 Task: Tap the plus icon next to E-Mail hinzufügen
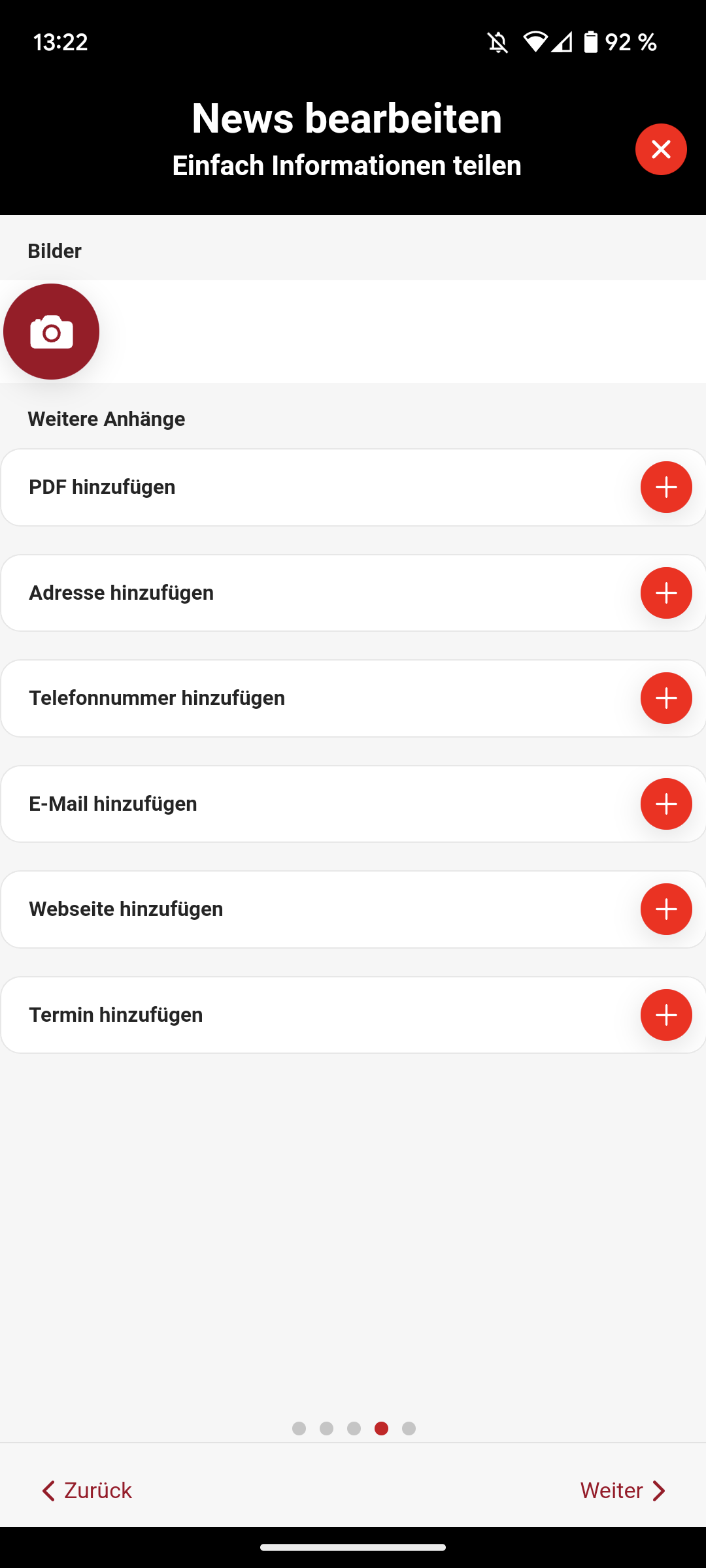pos(666,804)
